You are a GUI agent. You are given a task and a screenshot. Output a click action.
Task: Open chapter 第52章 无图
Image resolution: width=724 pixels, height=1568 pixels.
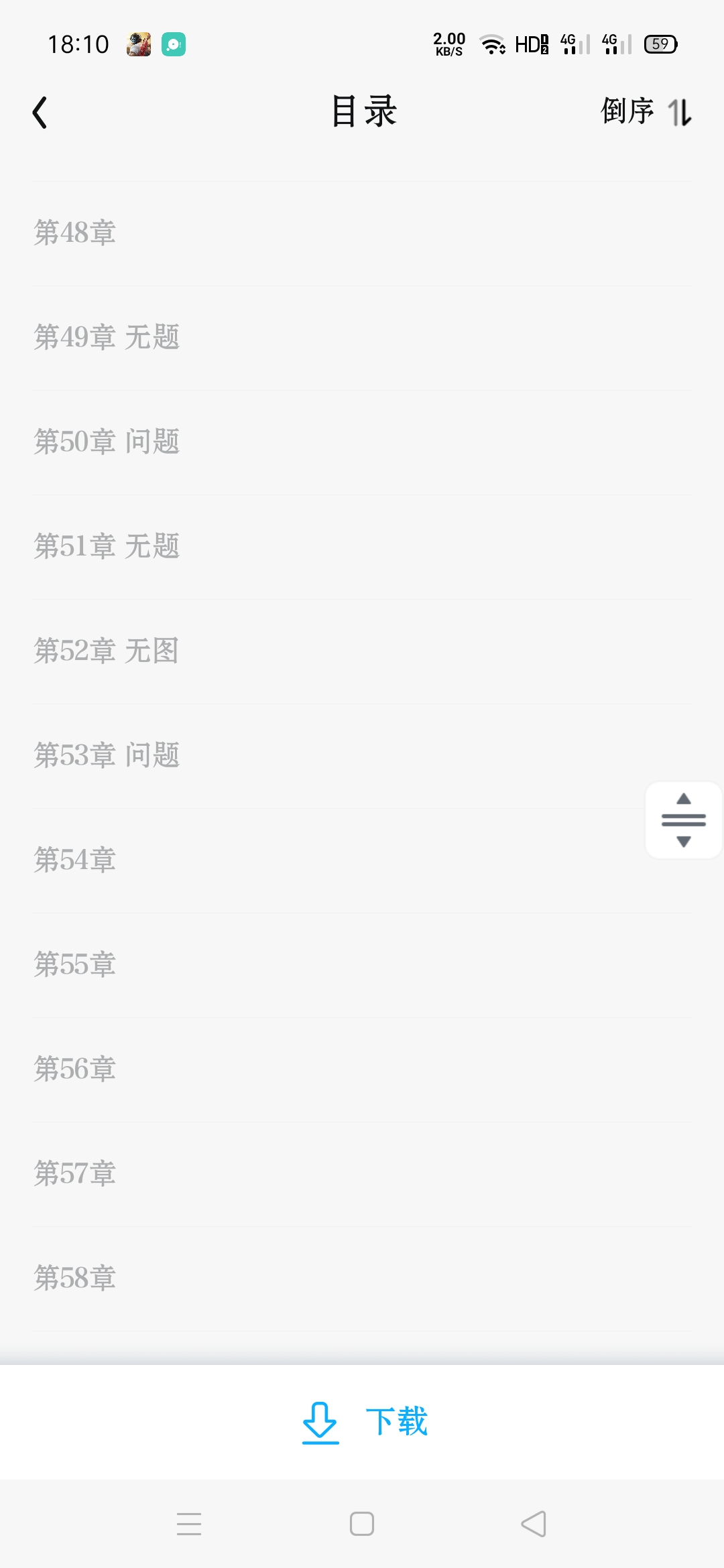click(x=362, y=651)
